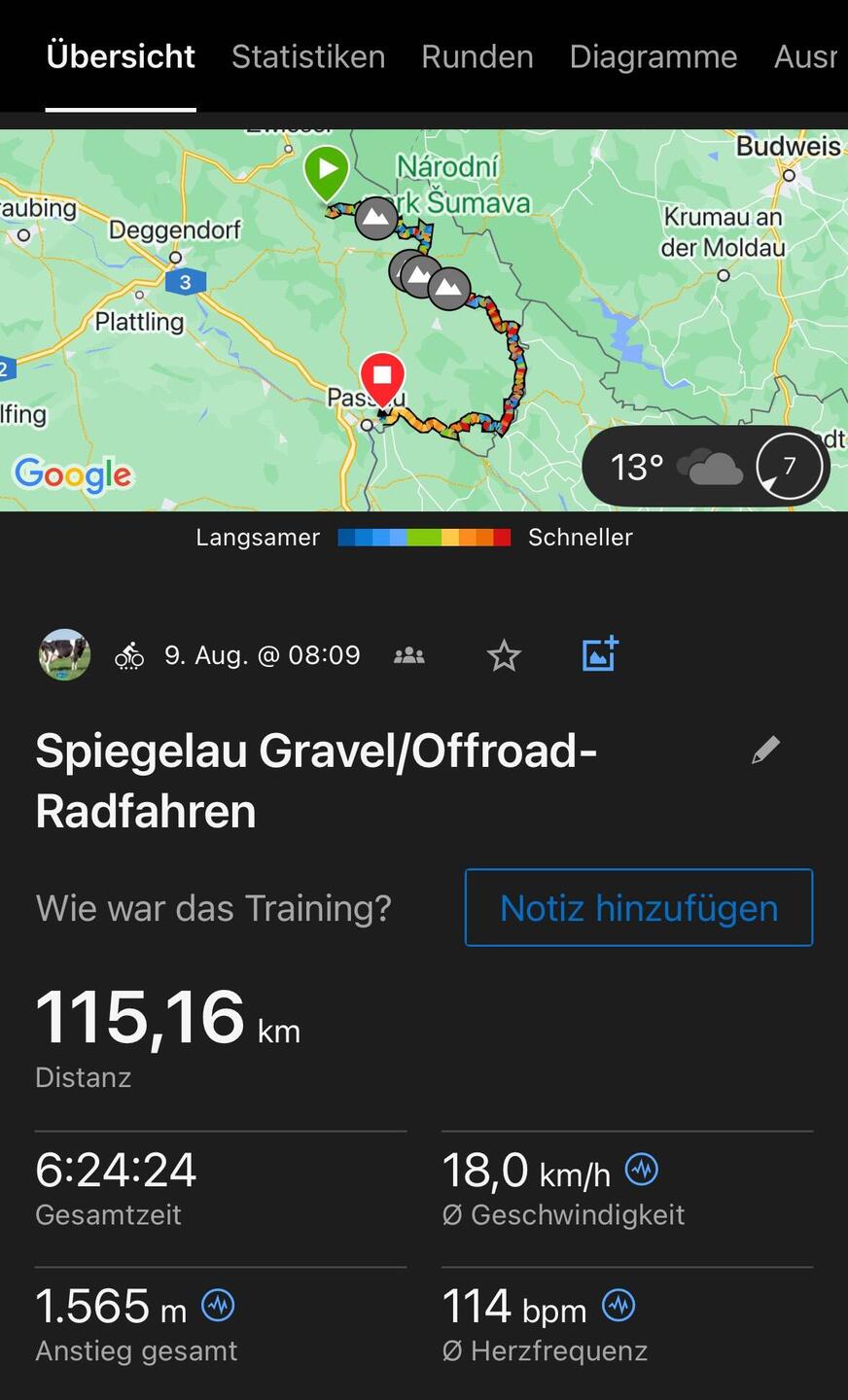Switch to the Statistiken tab
Image resolution: width=848 pixels, height=1400 pixels.
(308, 56)
